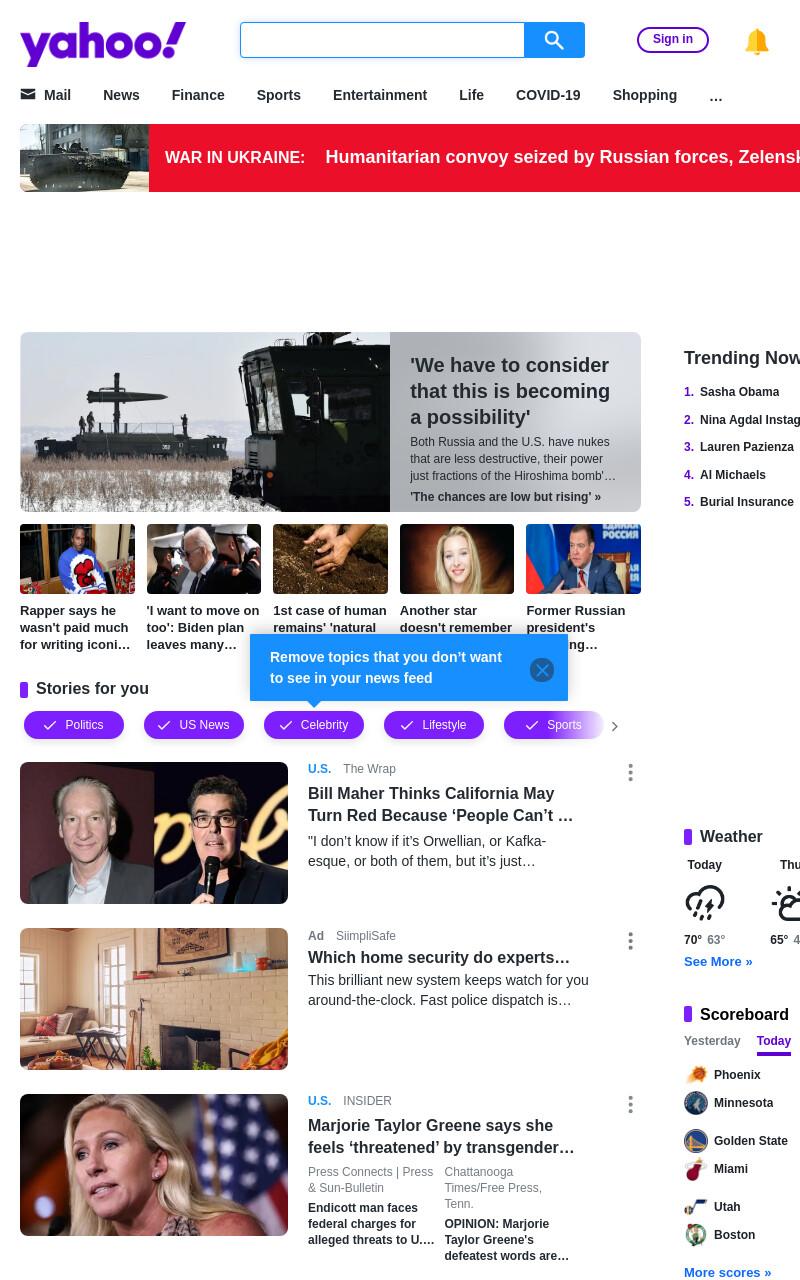Tap See More under Weather
This screenshot has height=1280, width=800.
coord(718,962)
